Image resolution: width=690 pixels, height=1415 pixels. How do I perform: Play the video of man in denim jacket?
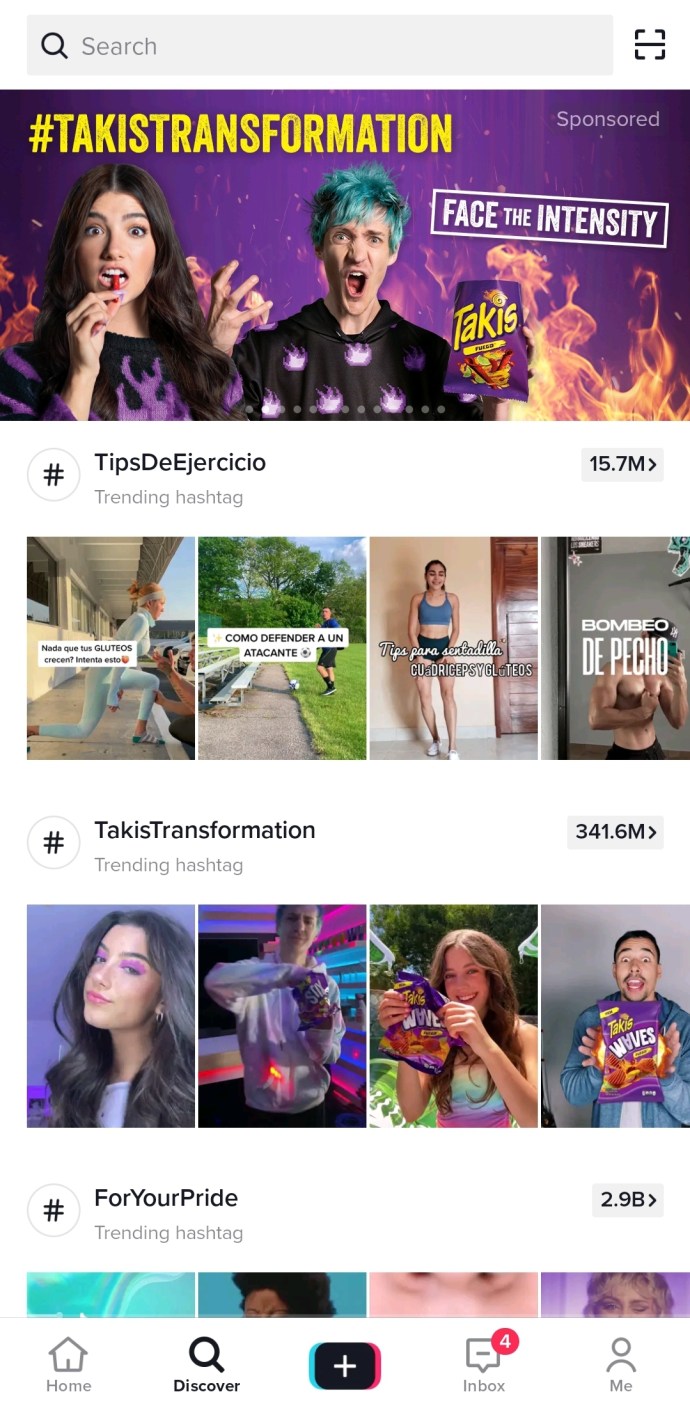coord(615,1016)
